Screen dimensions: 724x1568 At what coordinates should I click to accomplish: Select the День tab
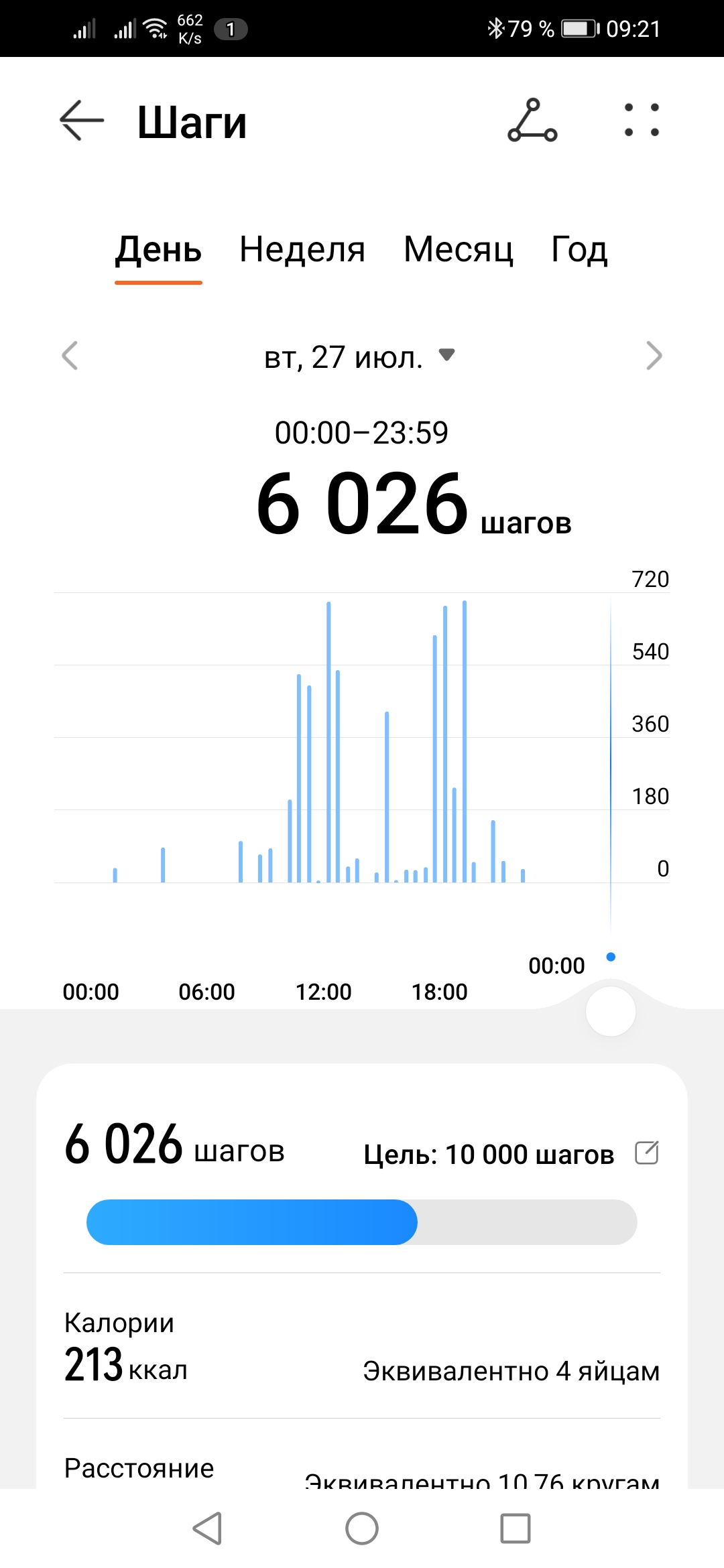pos(158,250)
